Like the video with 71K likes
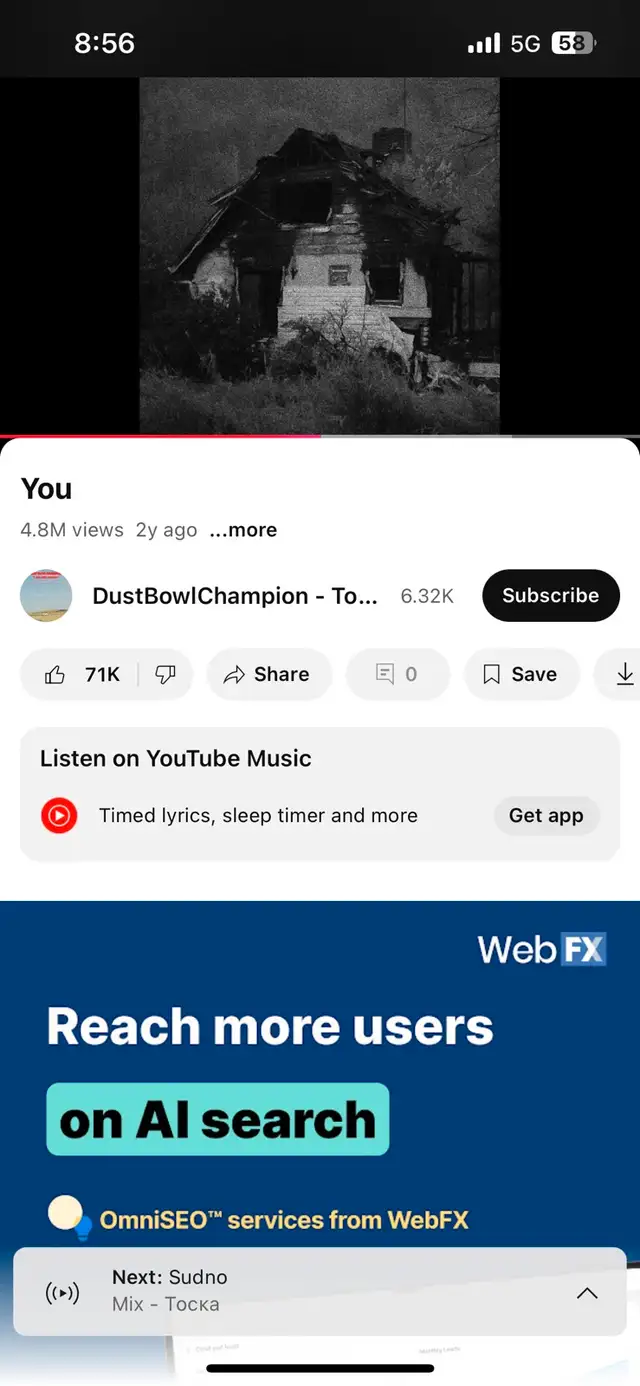Image resolution: width=640 pixels, height=1386 pixels. point(80,675)
